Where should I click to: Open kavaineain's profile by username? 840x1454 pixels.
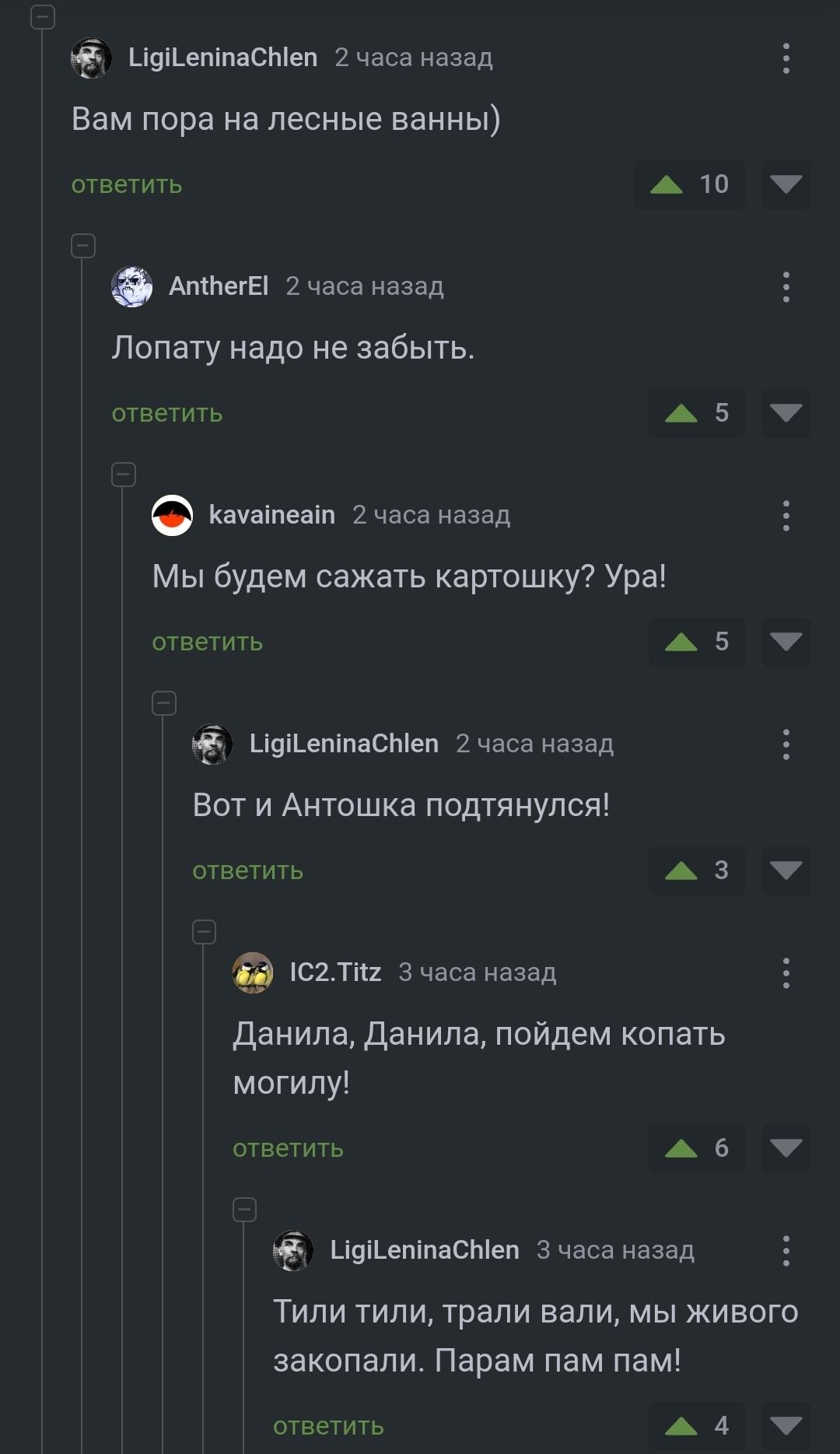[x=271, y=515]
